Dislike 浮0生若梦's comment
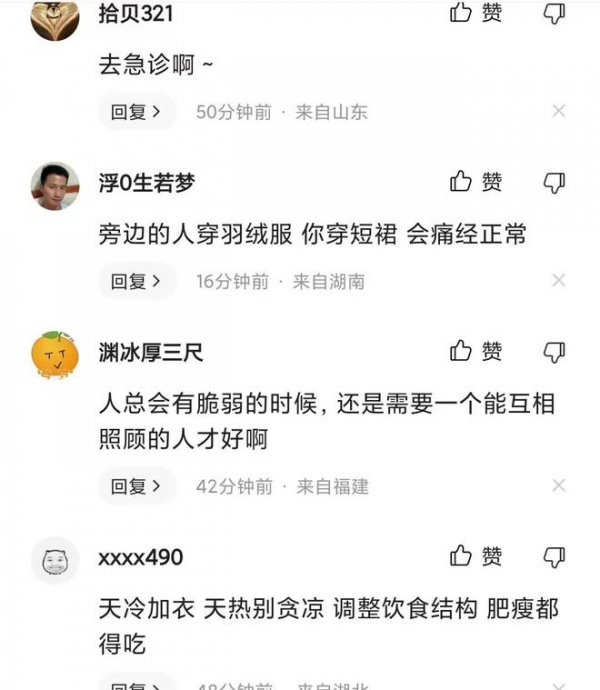 tap(554, 182)
